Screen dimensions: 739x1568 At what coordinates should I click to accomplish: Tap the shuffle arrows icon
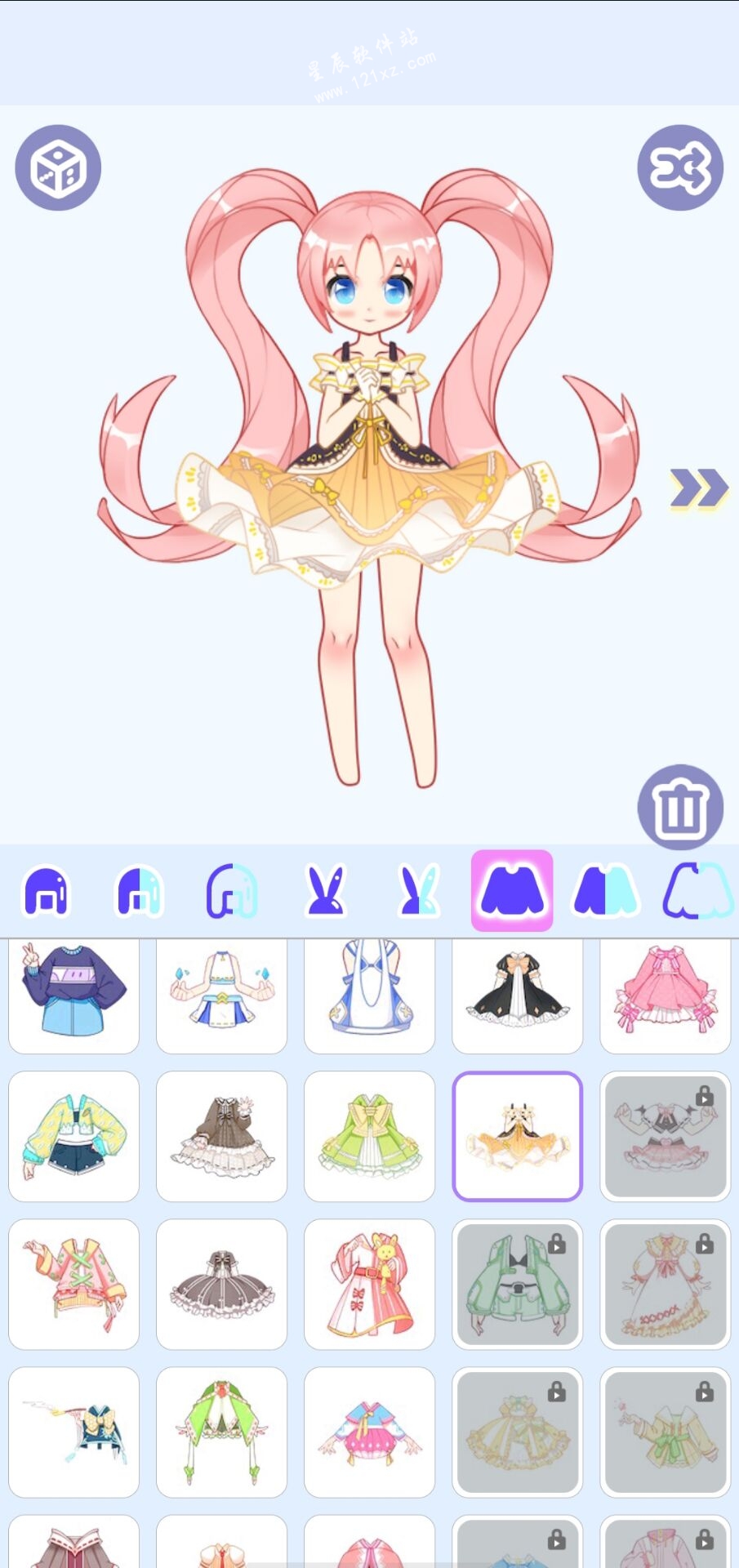[679, 168]
